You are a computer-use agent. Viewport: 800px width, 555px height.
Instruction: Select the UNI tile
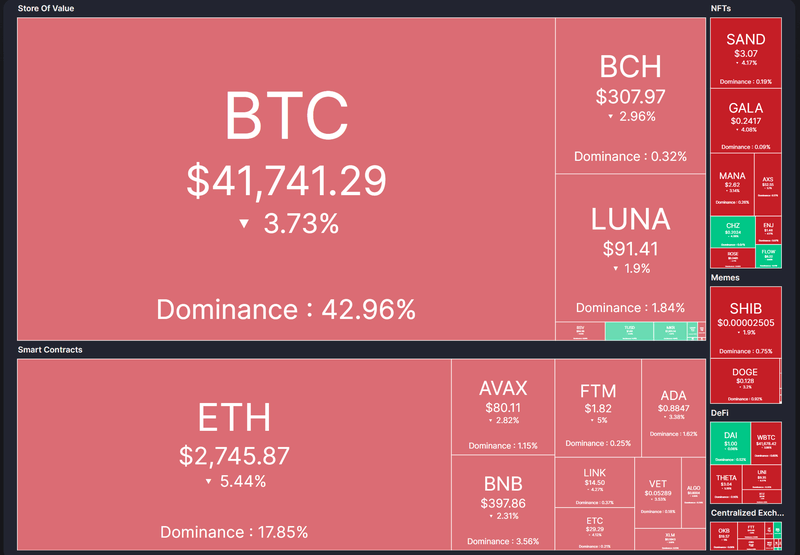(x=762, y=476)
